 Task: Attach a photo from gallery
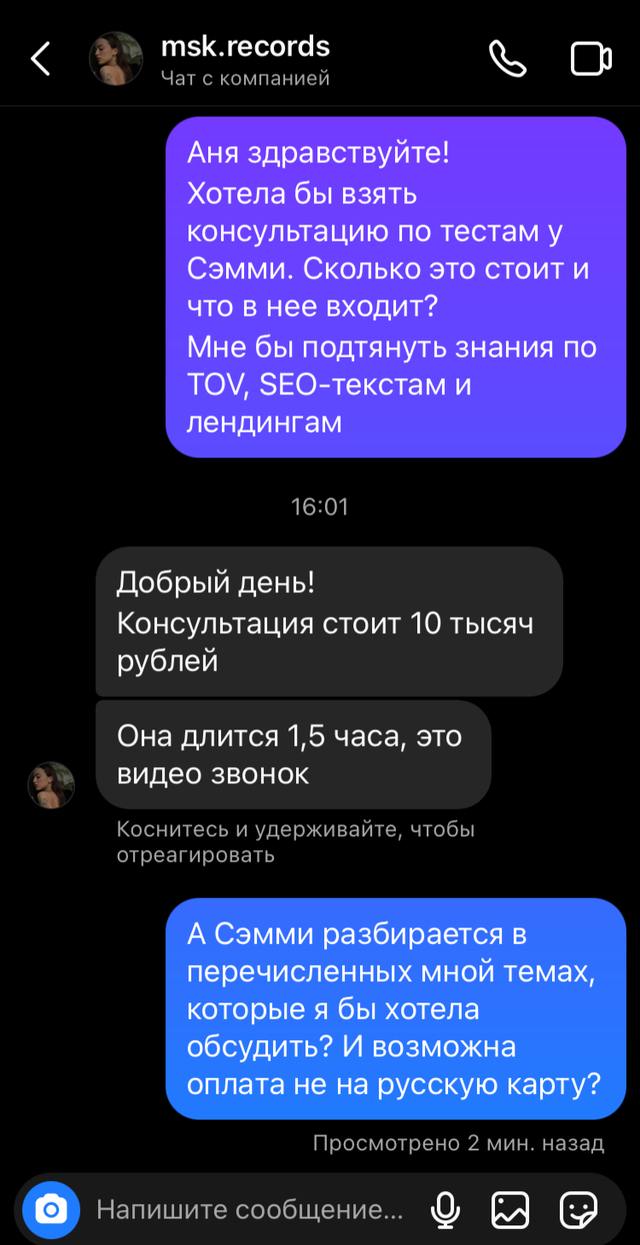510,1210
